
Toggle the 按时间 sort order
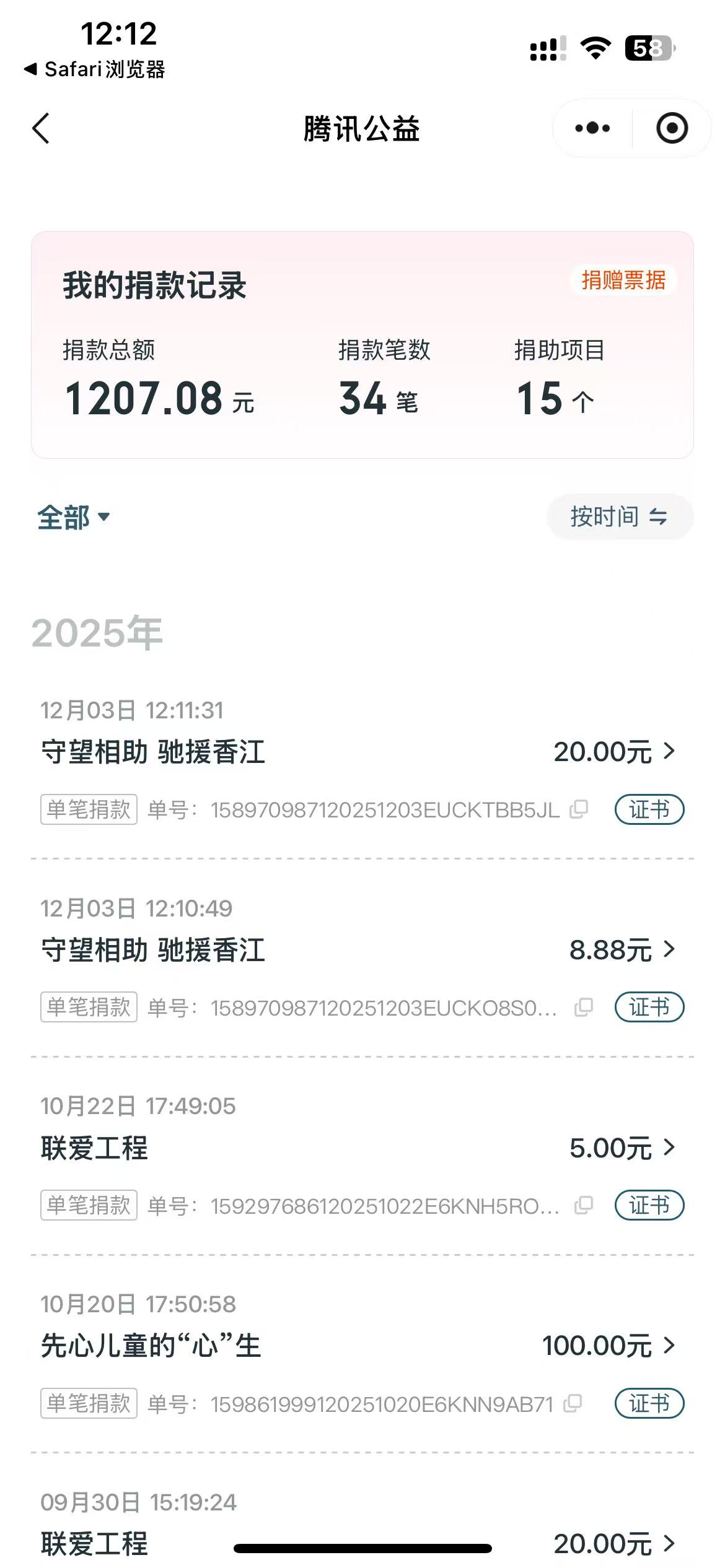click(x=619, y=516)
